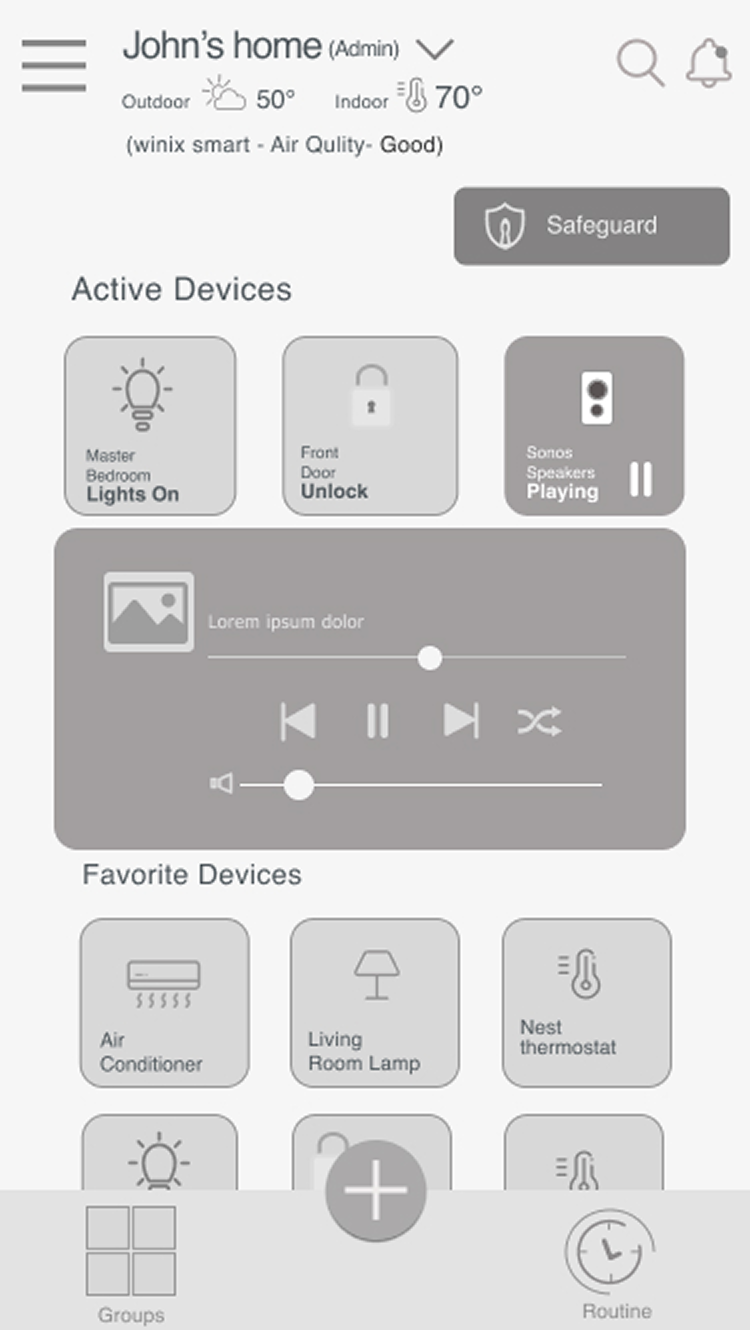Adjust the volume slider
This screenshot has height=1330, width=750.
coord(299,785)
